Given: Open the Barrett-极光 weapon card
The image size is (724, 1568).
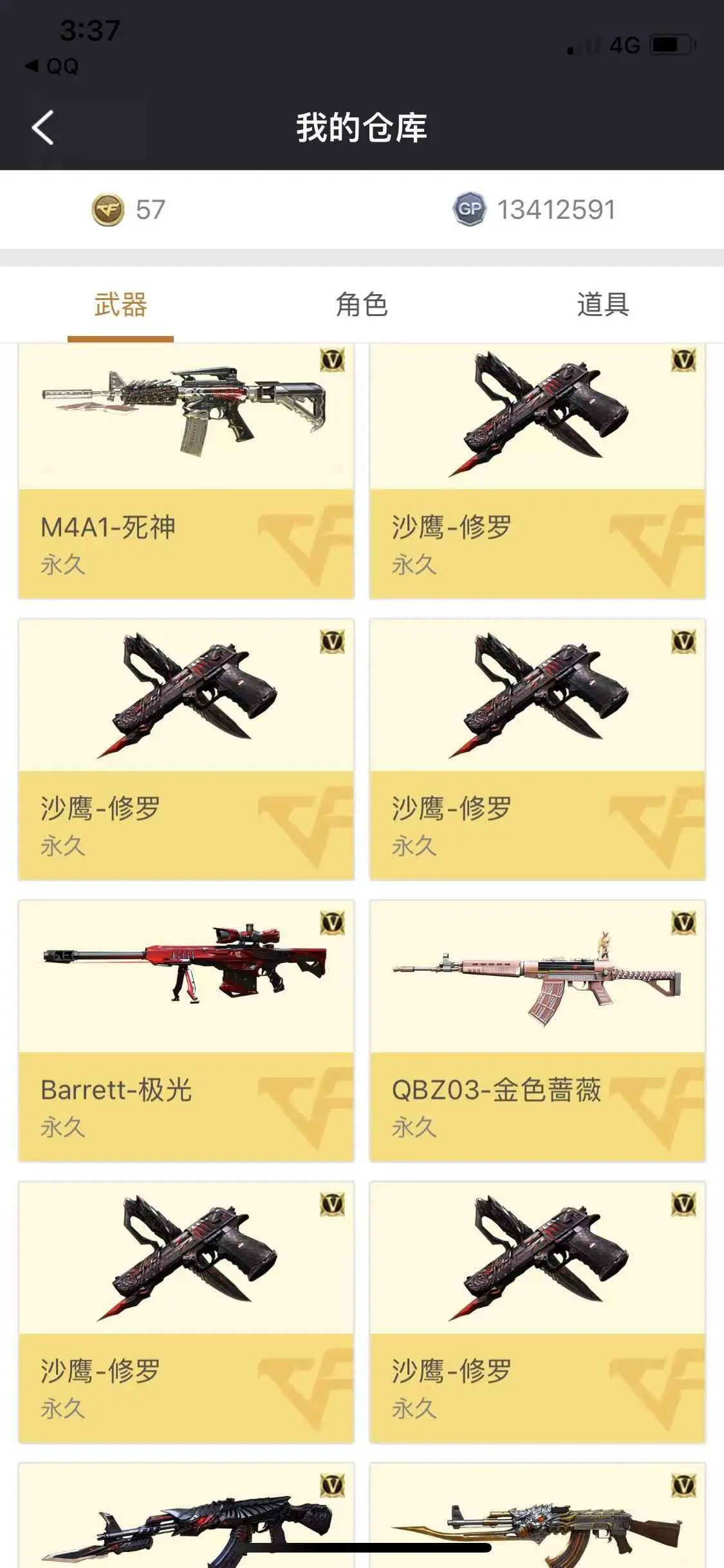Looking at the screenshot, I should tap(186, 1030).
